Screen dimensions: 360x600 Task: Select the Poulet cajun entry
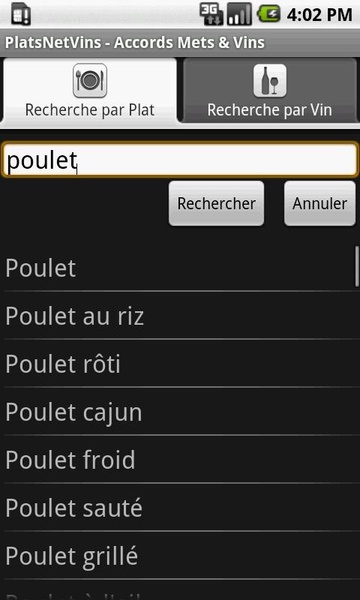tap(180, 412)
